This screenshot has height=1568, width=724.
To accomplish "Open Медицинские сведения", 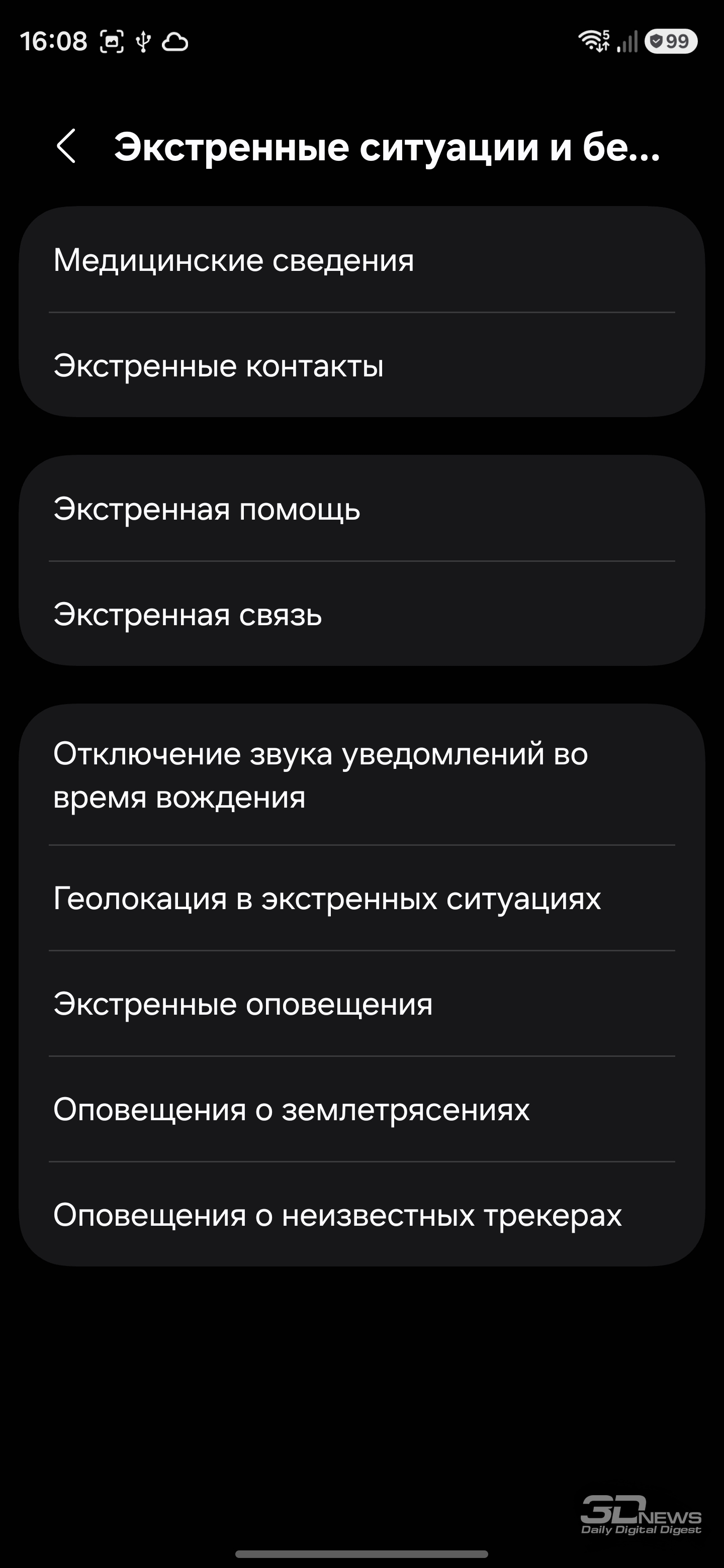I will click(x=361, y=260).
